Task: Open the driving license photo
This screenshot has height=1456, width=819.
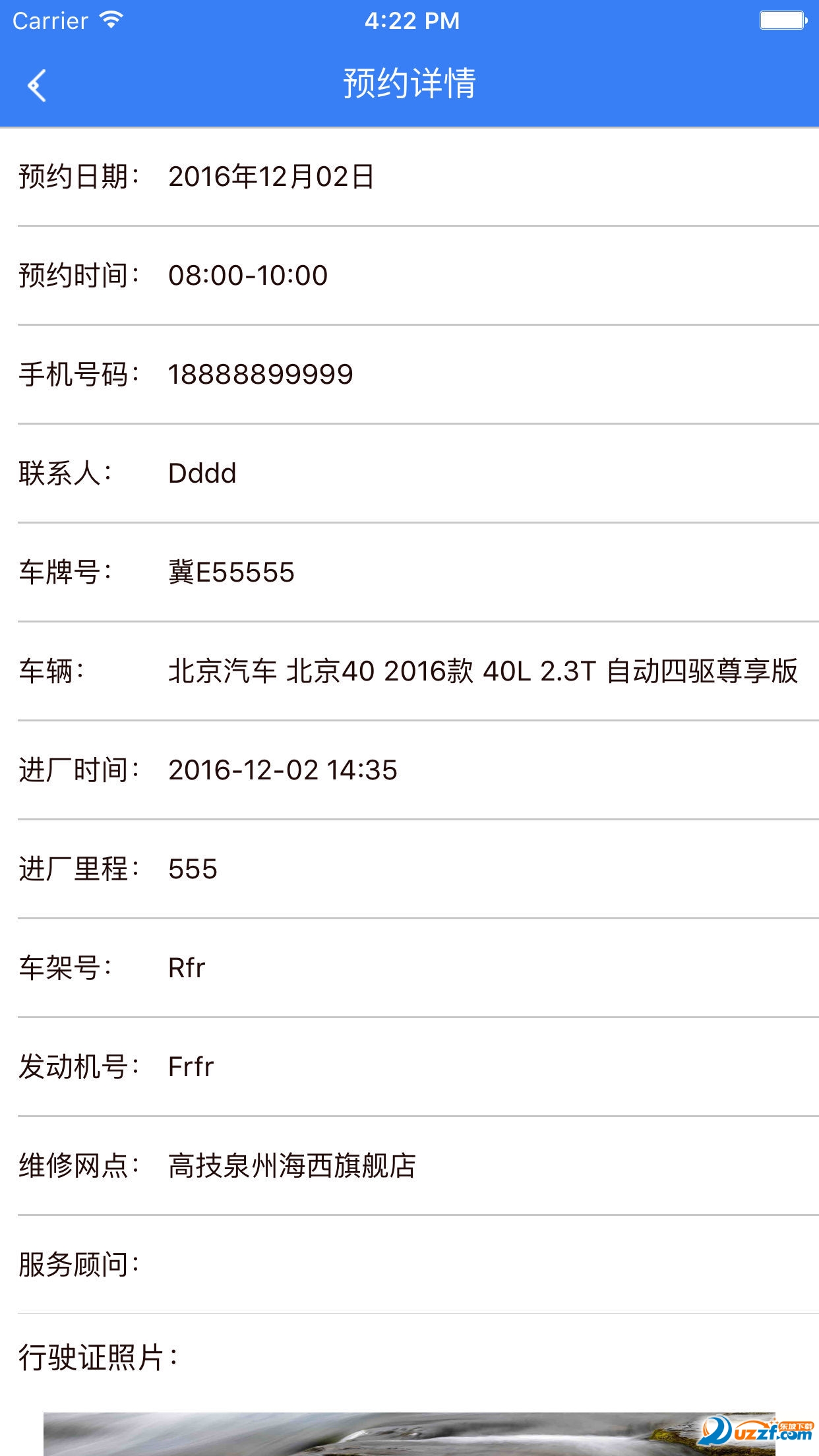Action: click(x=409, y=1434)
